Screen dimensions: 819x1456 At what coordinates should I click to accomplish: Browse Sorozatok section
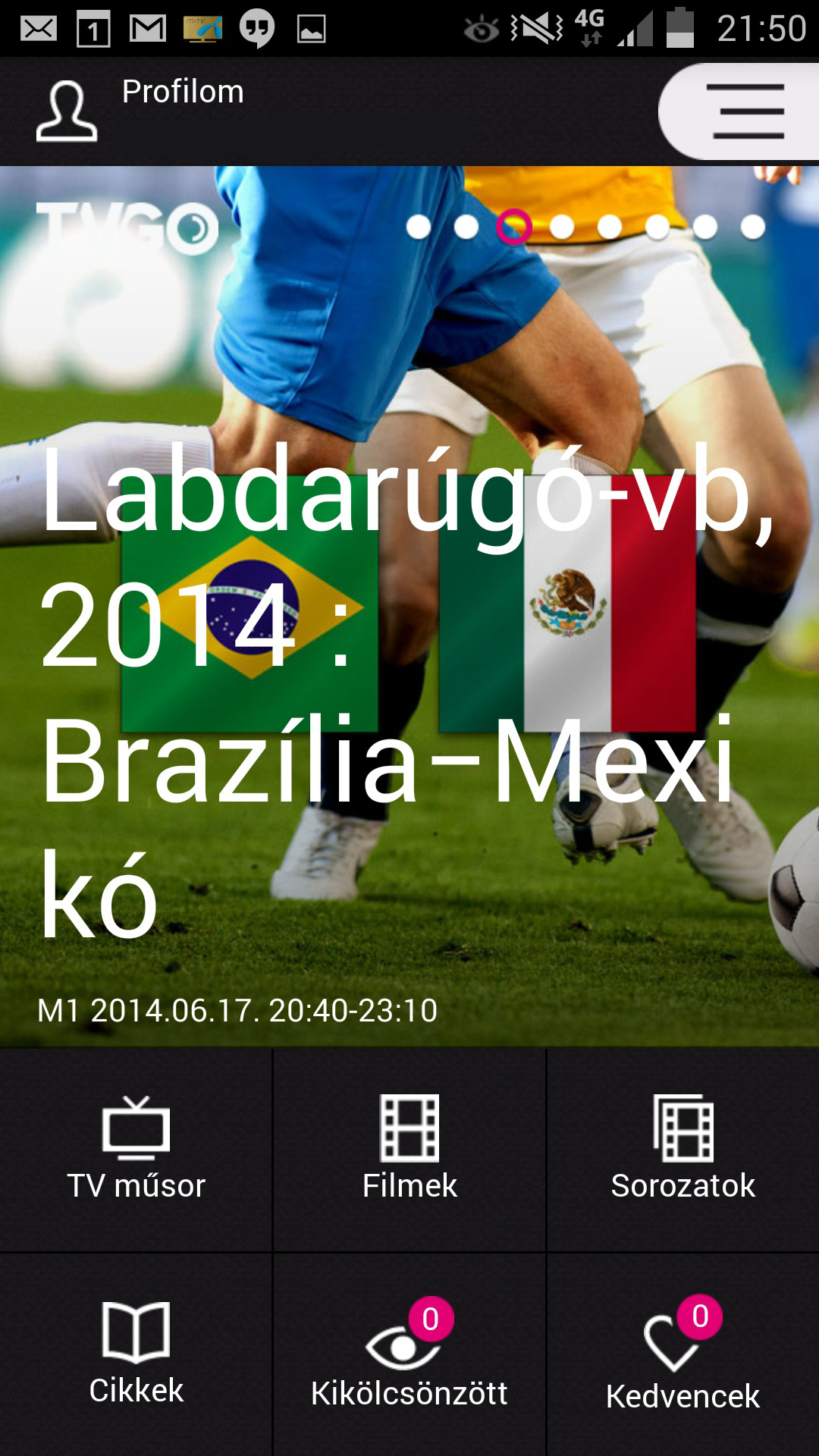[683, 1150]
